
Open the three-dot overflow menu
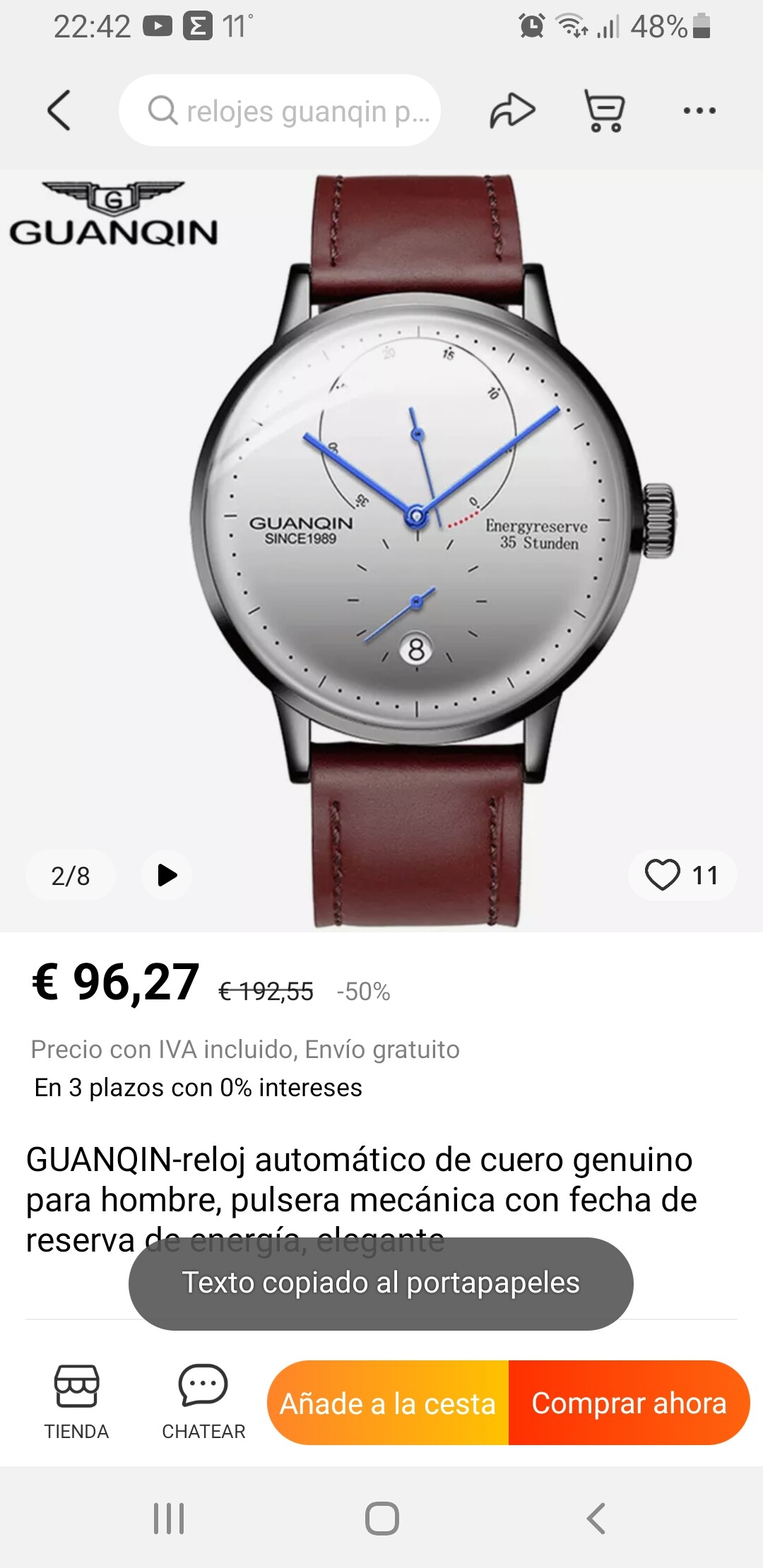click(699, 110)
